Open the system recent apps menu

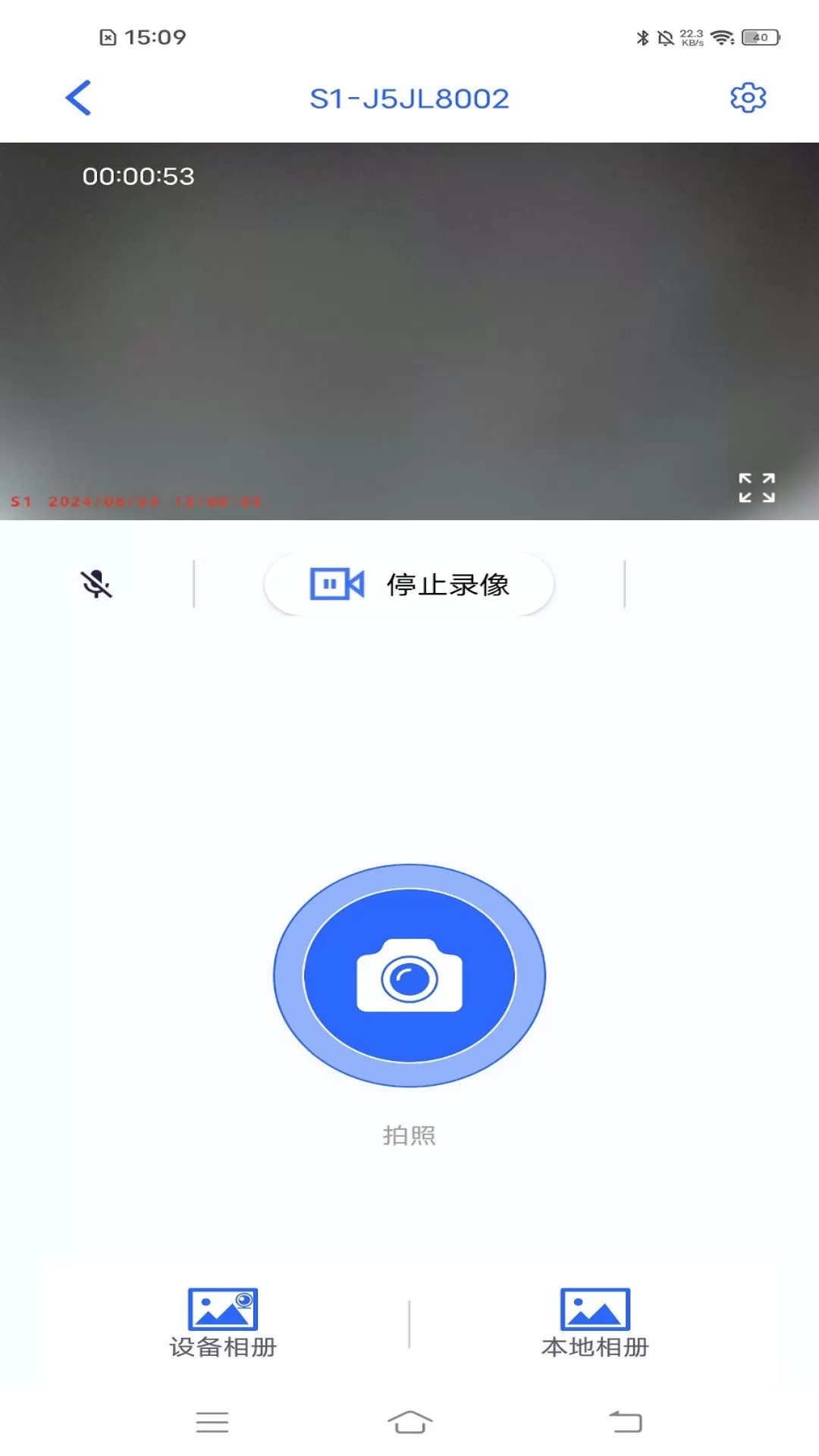click(x=212, y=1422)
